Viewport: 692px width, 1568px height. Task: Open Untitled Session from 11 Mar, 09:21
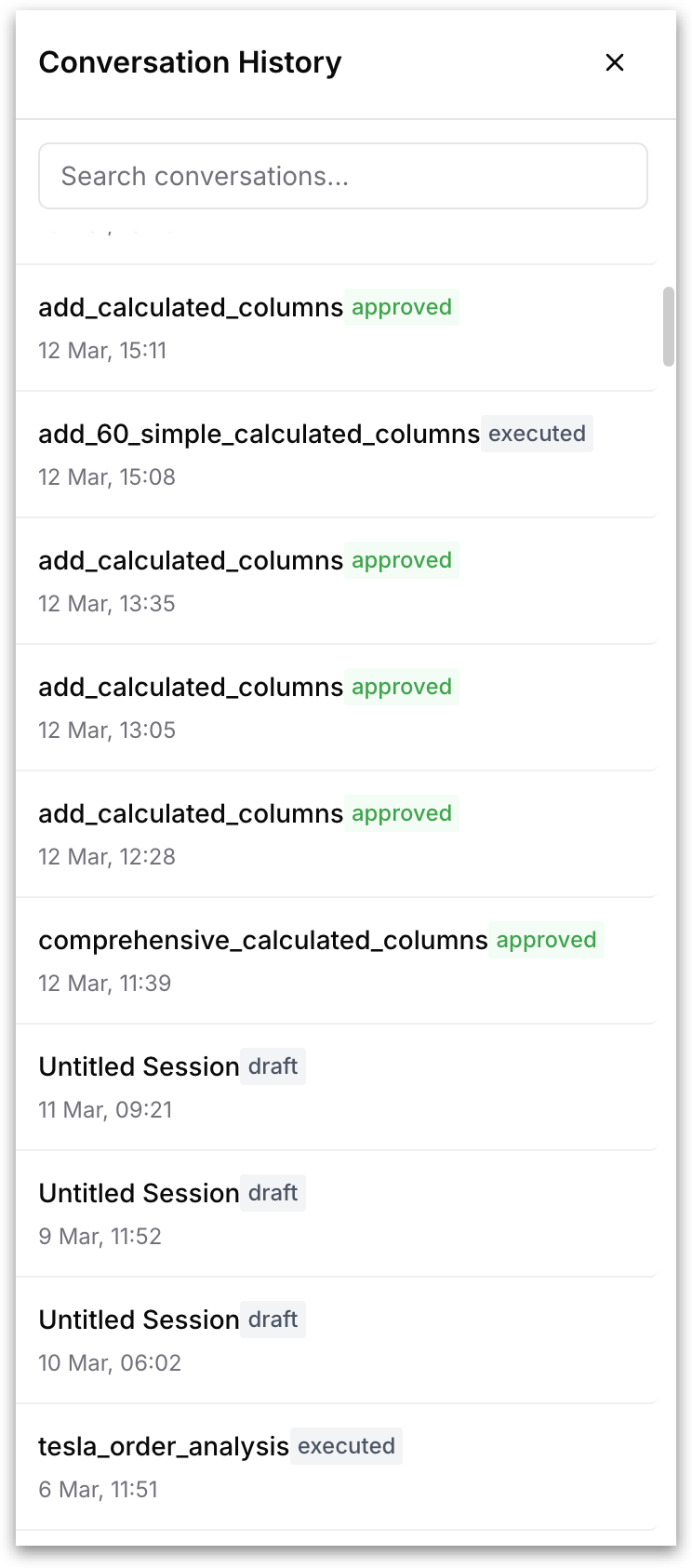tap(336, 1087)
